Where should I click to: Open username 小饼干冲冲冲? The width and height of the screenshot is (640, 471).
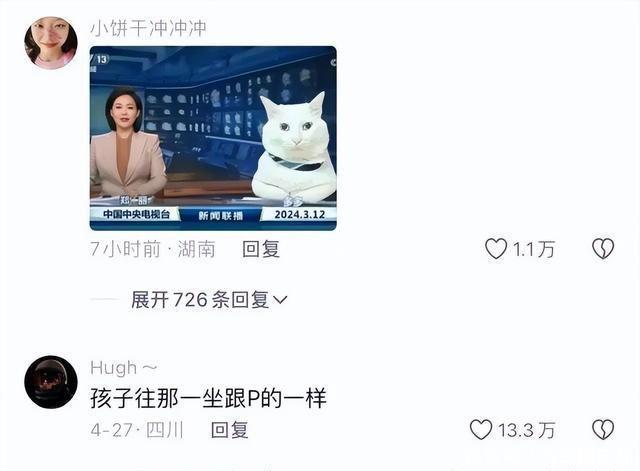pos(148,29)
